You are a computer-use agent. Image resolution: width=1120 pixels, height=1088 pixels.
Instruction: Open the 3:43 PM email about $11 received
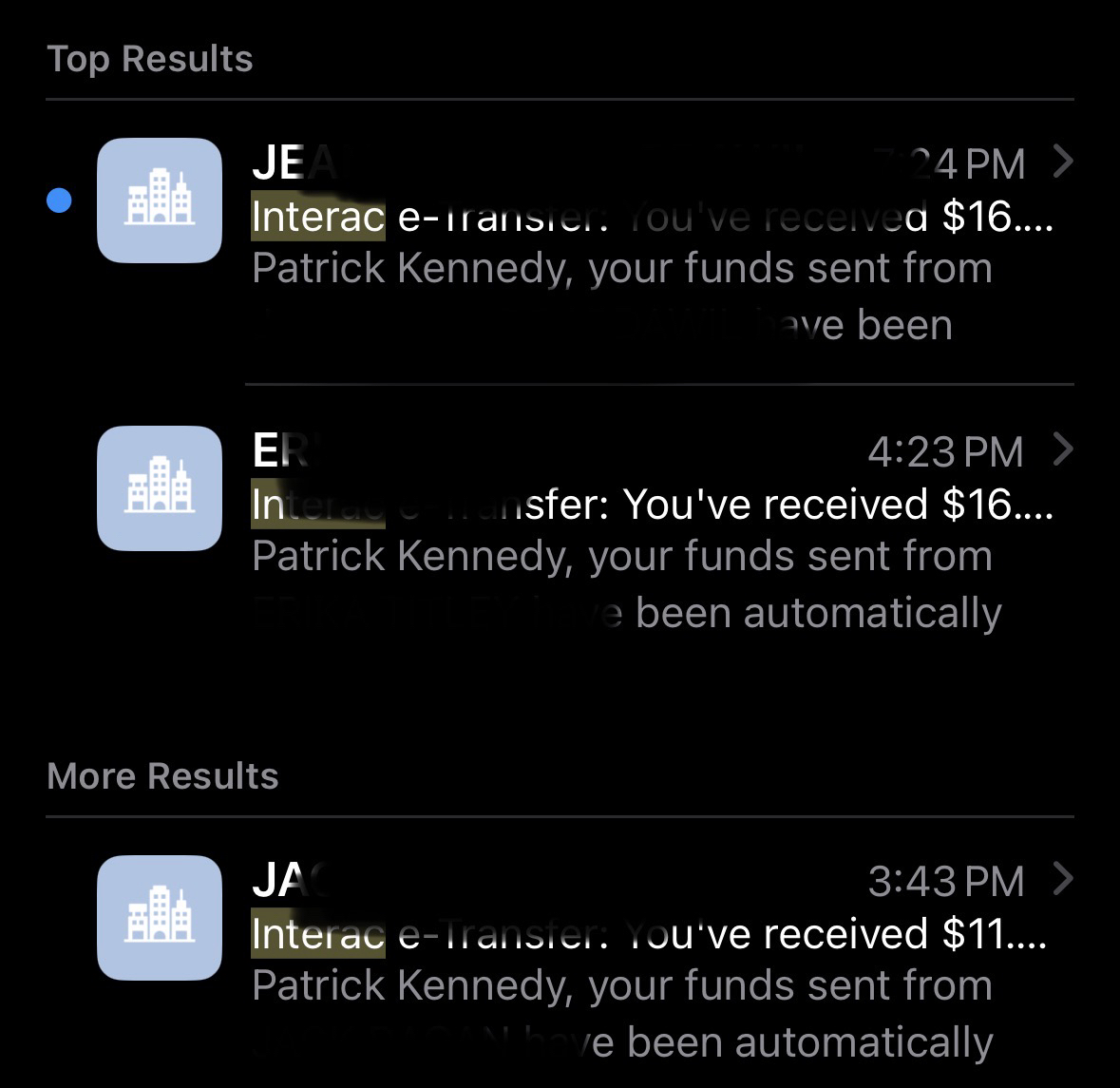tap(622, 960)
